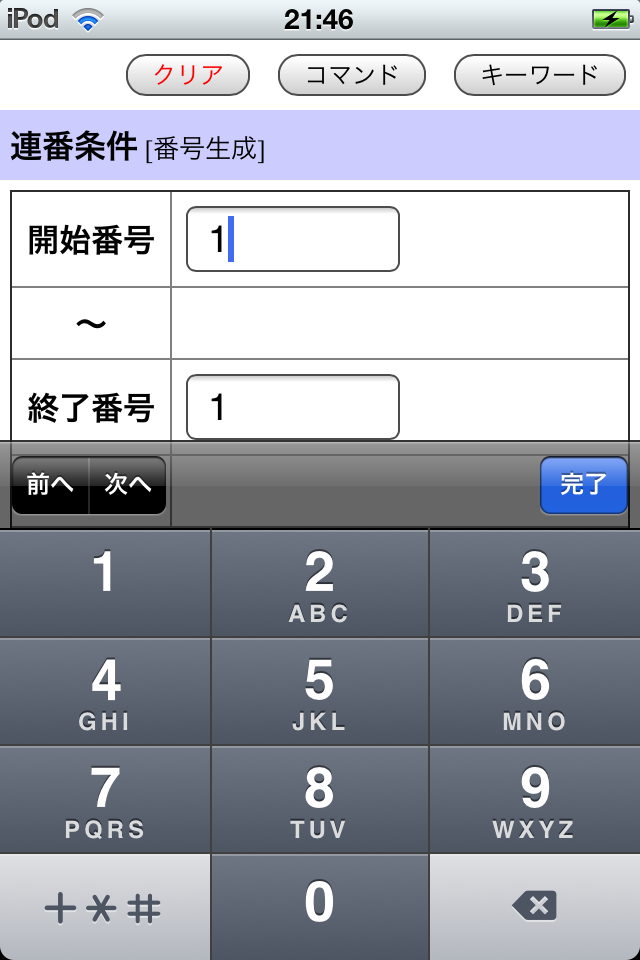Open the コマンド button
Screen dimensions: 640x960
pos(352,75)
